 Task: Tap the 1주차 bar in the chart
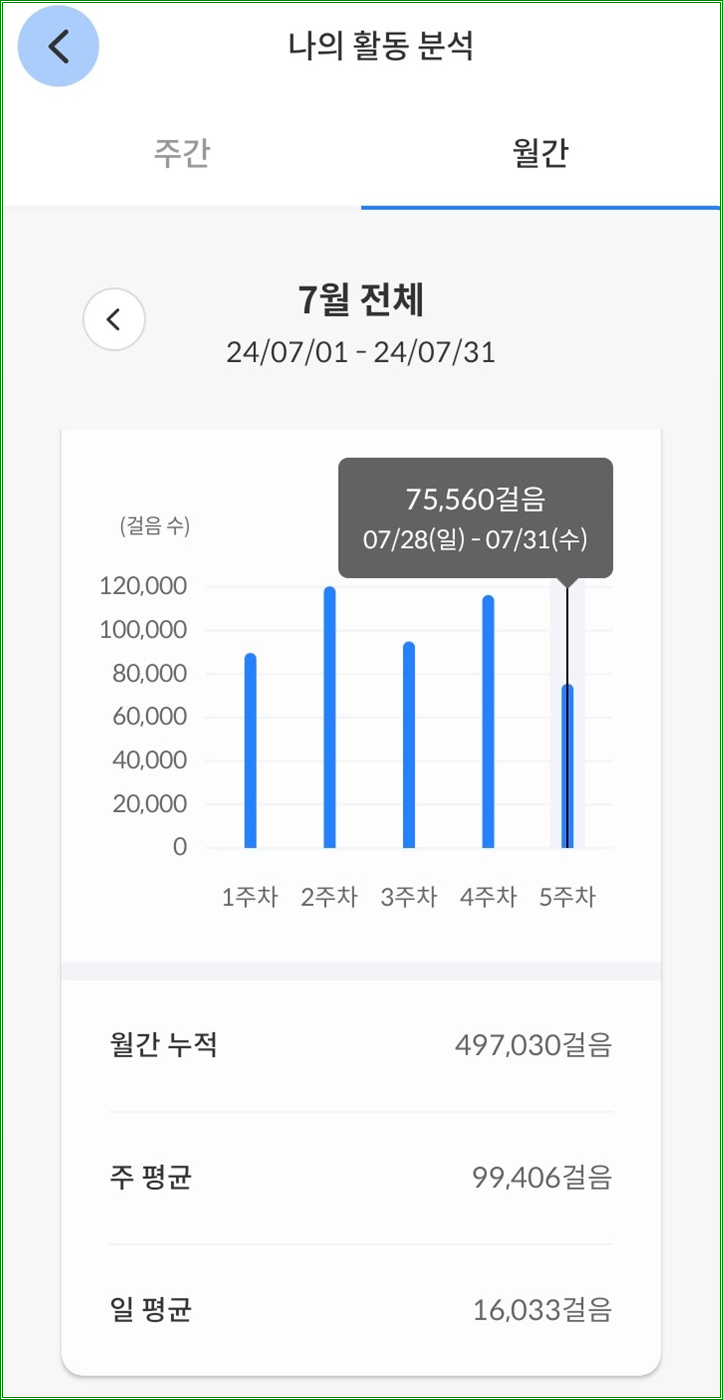coord(250,751)
